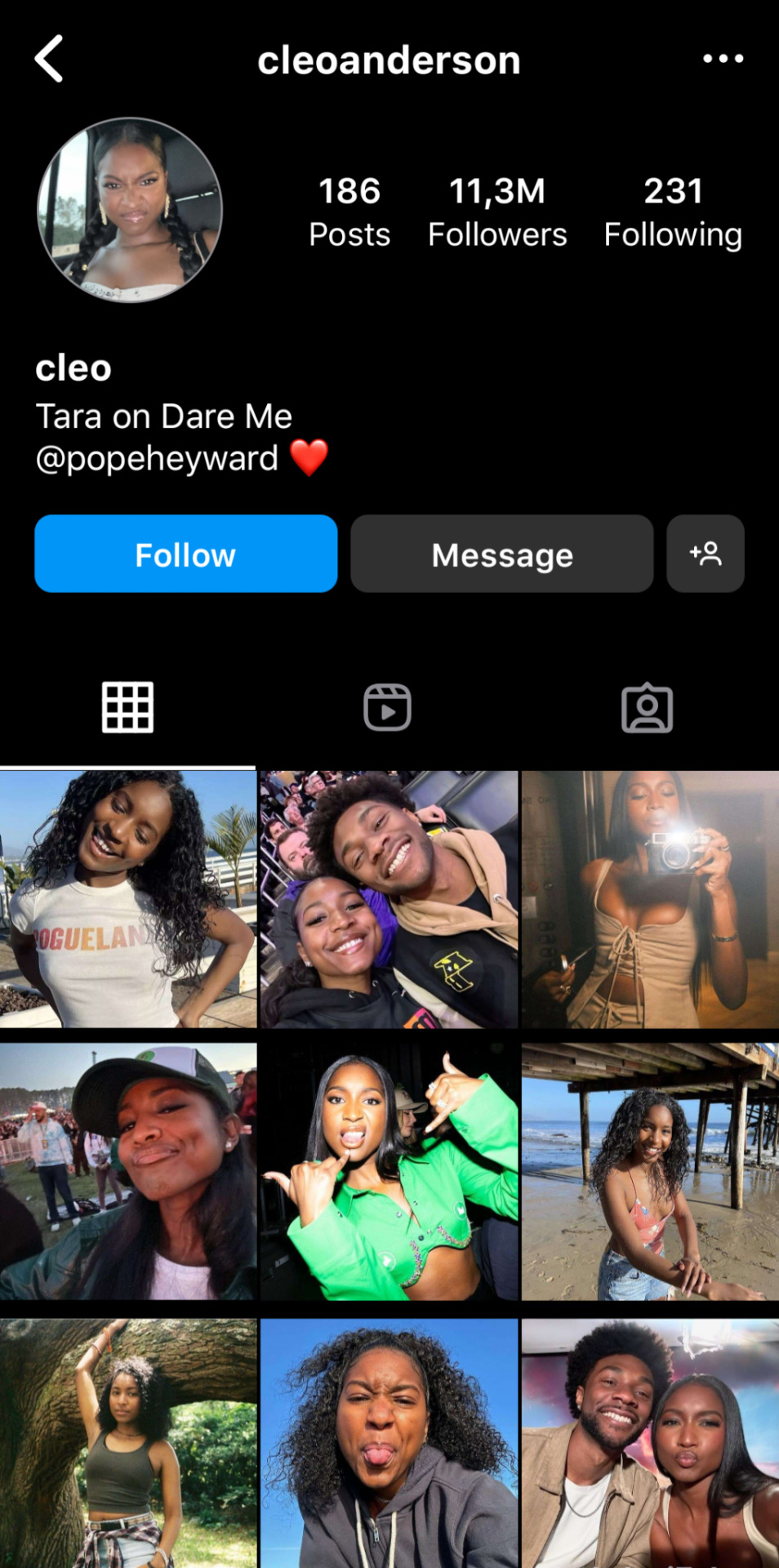Go back using the top-left arrow
The width and height of the screenshot is (779, 1568).
pyautogui.click(x=49, y=59)
